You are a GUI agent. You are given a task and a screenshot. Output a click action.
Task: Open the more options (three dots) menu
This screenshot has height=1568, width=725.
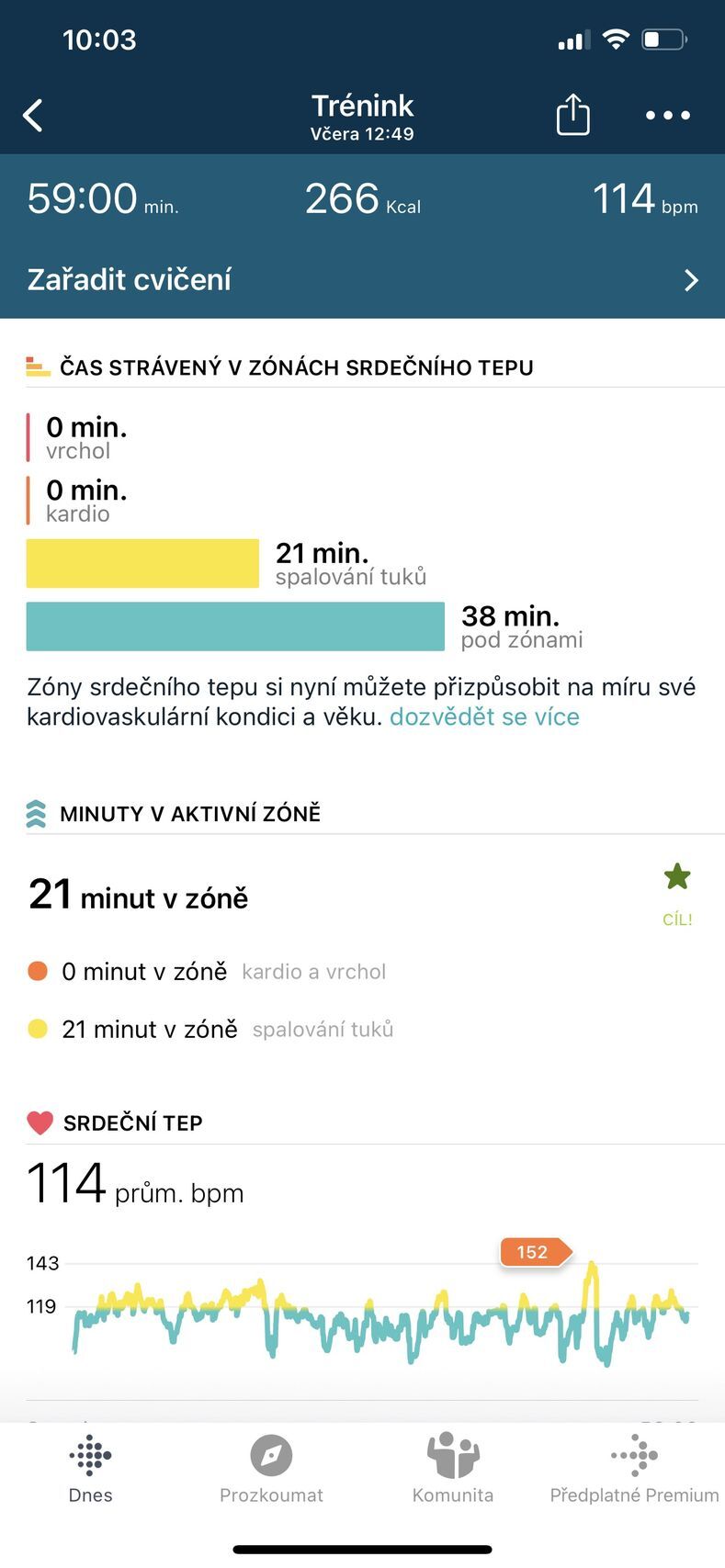pyautogui.click(x=667, y=116)
